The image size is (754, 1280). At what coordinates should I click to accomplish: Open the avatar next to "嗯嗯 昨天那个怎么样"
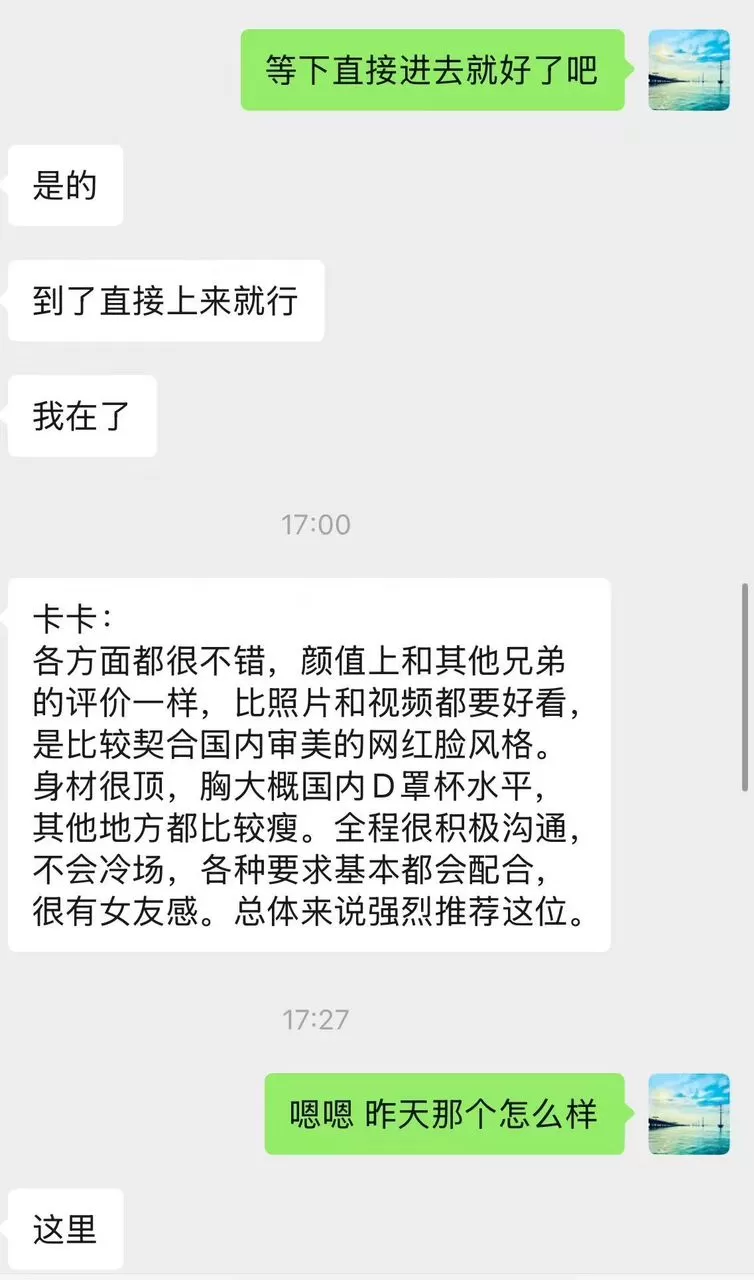click(688, 1115)
